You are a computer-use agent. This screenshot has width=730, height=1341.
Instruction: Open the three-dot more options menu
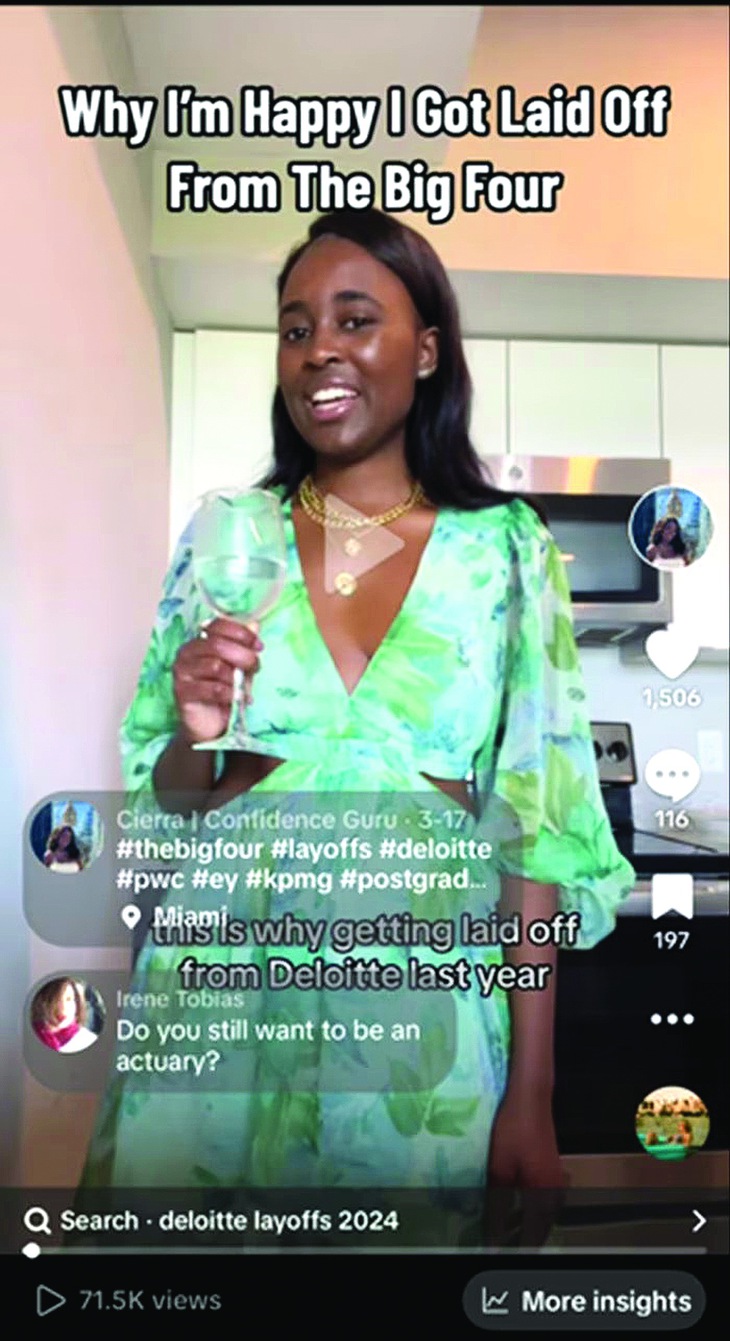click(x=671, y=1019)
